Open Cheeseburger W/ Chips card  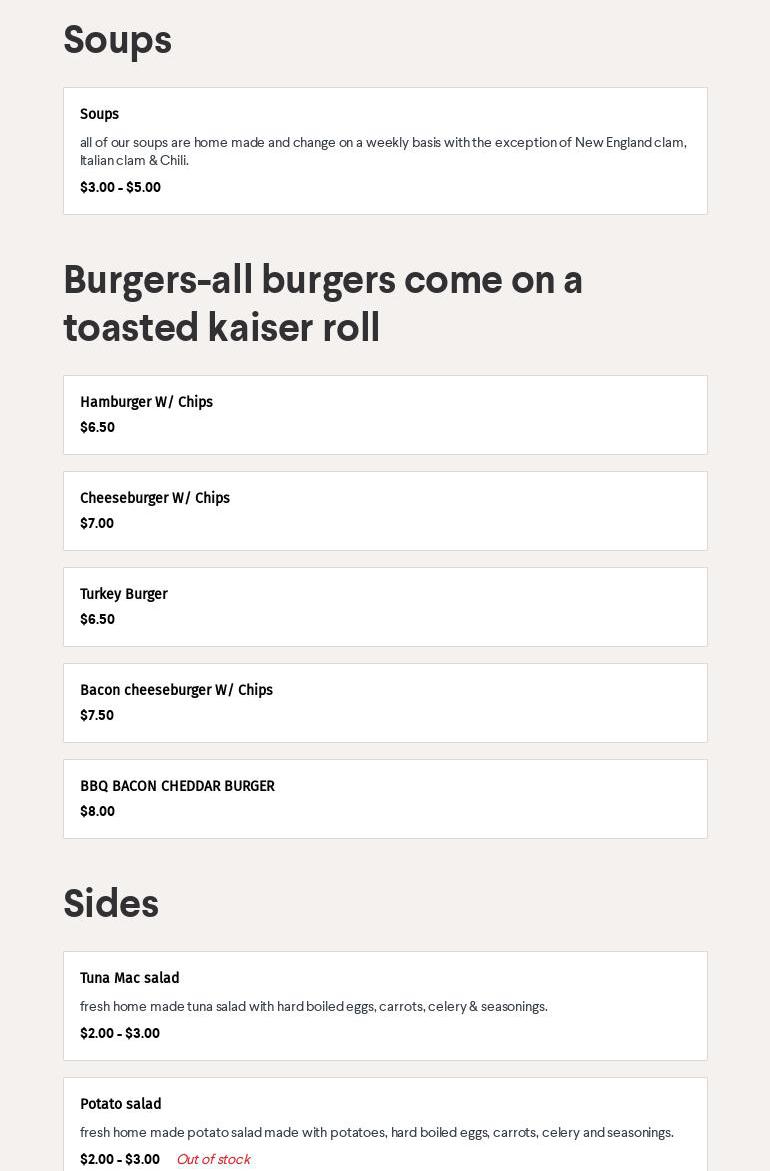[385, 511]
